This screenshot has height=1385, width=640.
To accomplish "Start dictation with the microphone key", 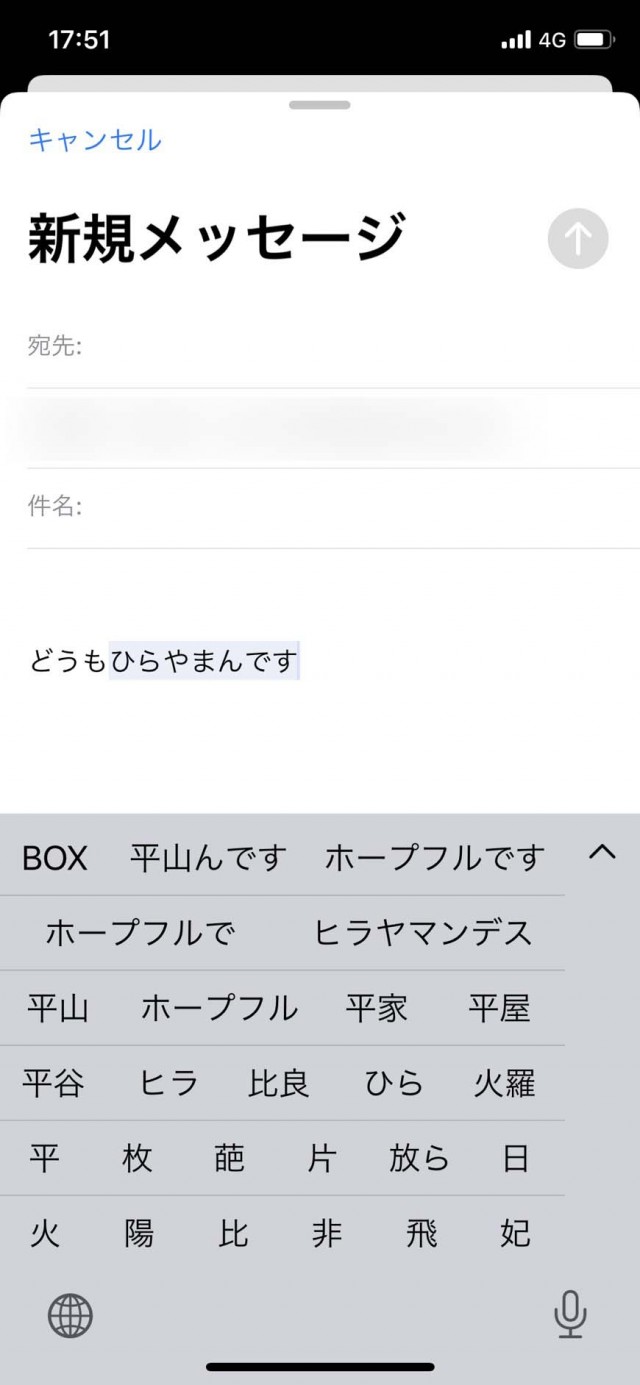I will 570,1315.
